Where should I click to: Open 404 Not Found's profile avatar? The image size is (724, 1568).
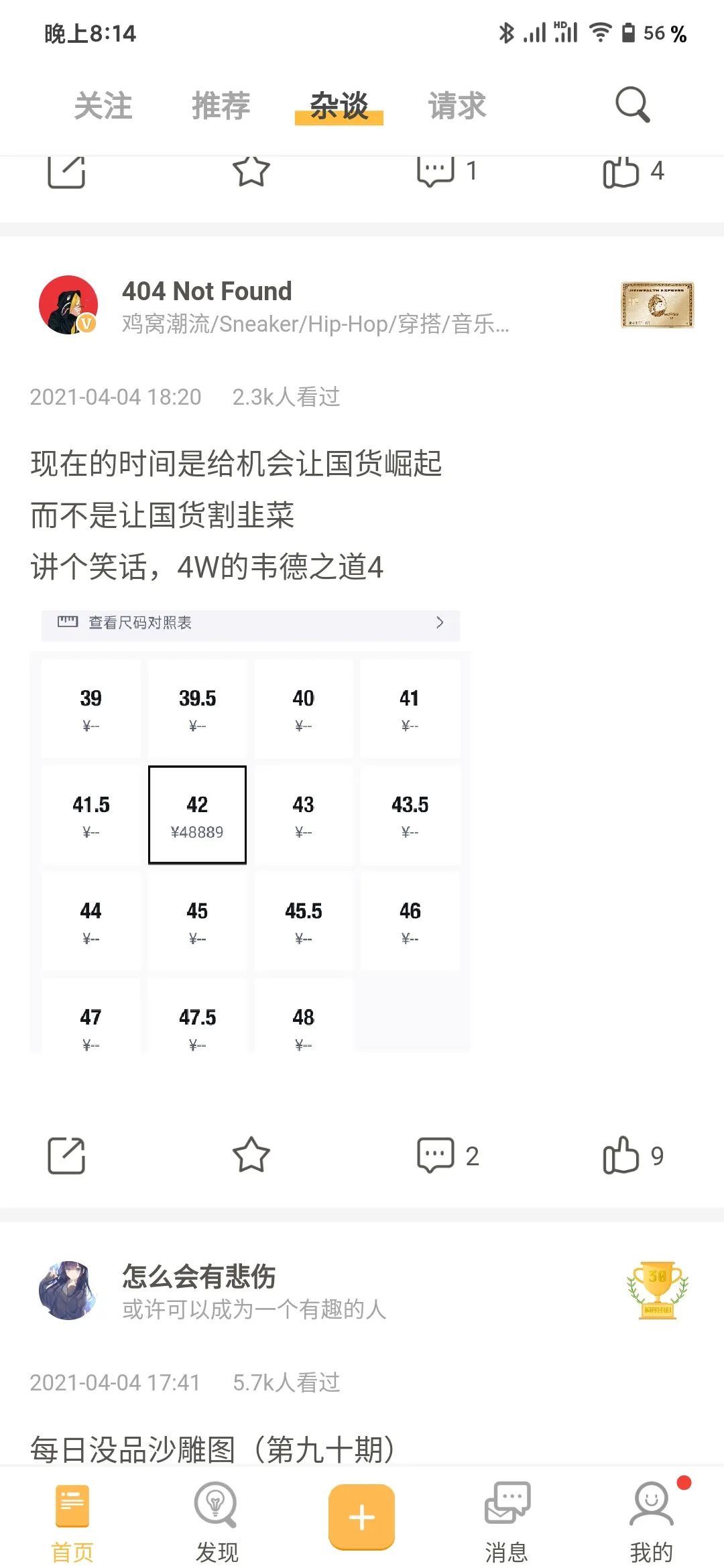68,305
